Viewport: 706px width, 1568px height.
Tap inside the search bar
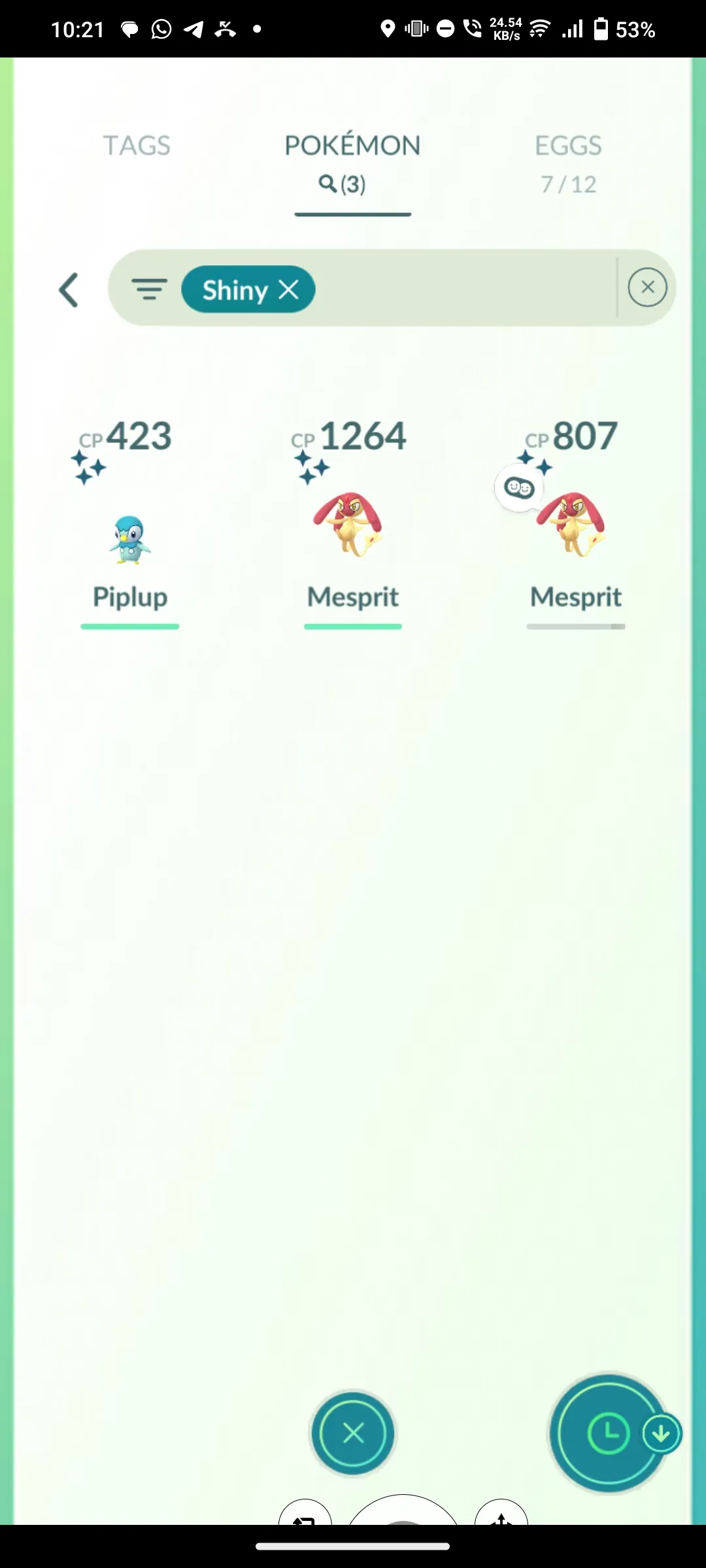tap(458, 288)
